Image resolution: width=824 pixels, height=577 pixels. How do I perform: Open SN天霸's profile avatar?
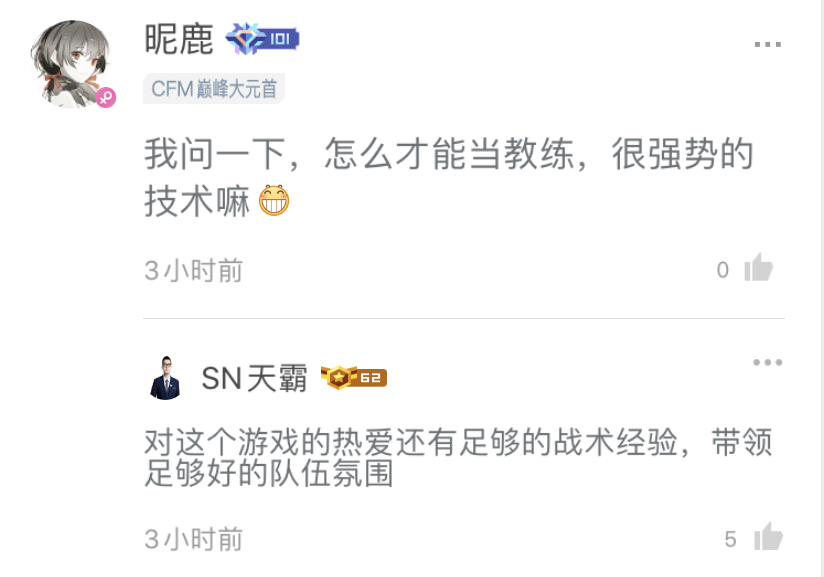[166, 378]
